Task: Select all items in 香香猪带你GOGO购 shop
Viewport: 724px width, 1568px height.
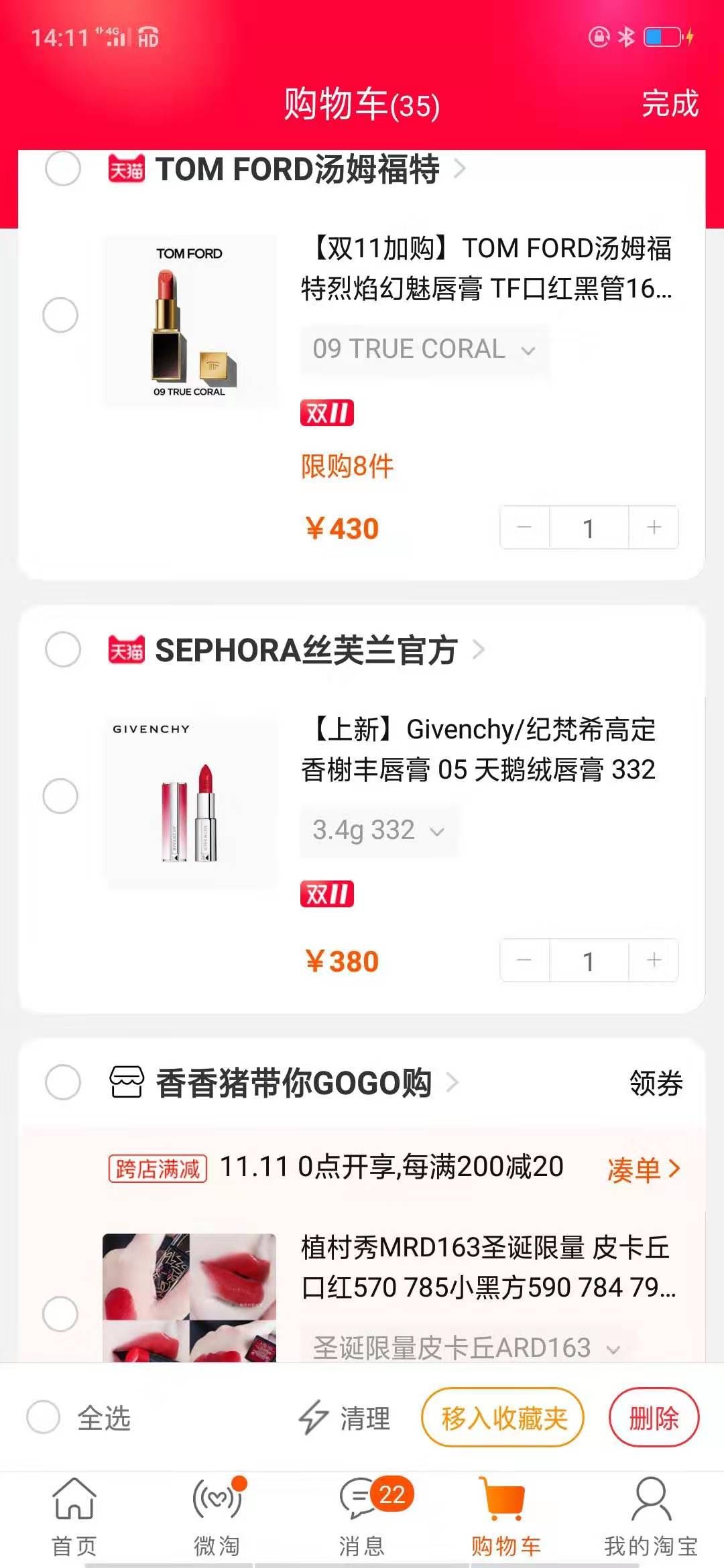Action: pyautogui.click(x=63, y=1082)
